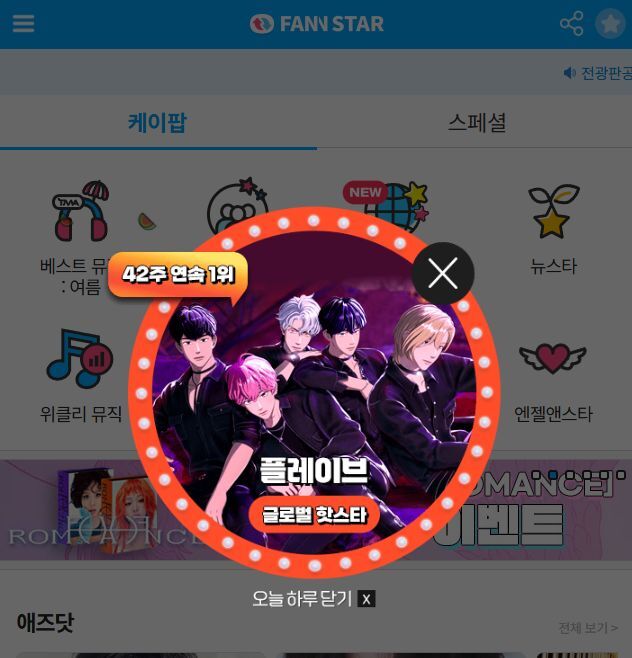632x658 pixels.
Task: Open the 엔젤앤스타 category
Action: click(x=553, y=378)
